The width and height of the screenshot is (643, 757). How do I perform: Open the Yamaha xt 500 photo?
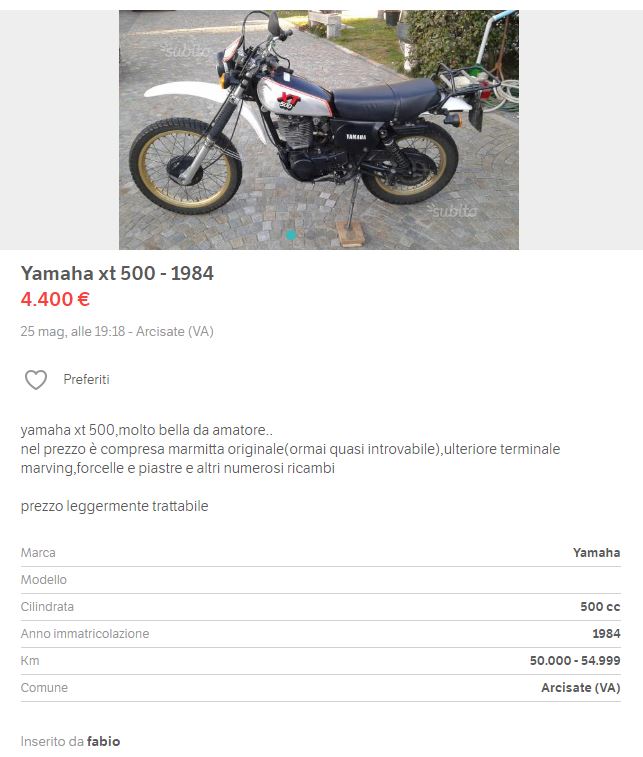click(318, 130)
